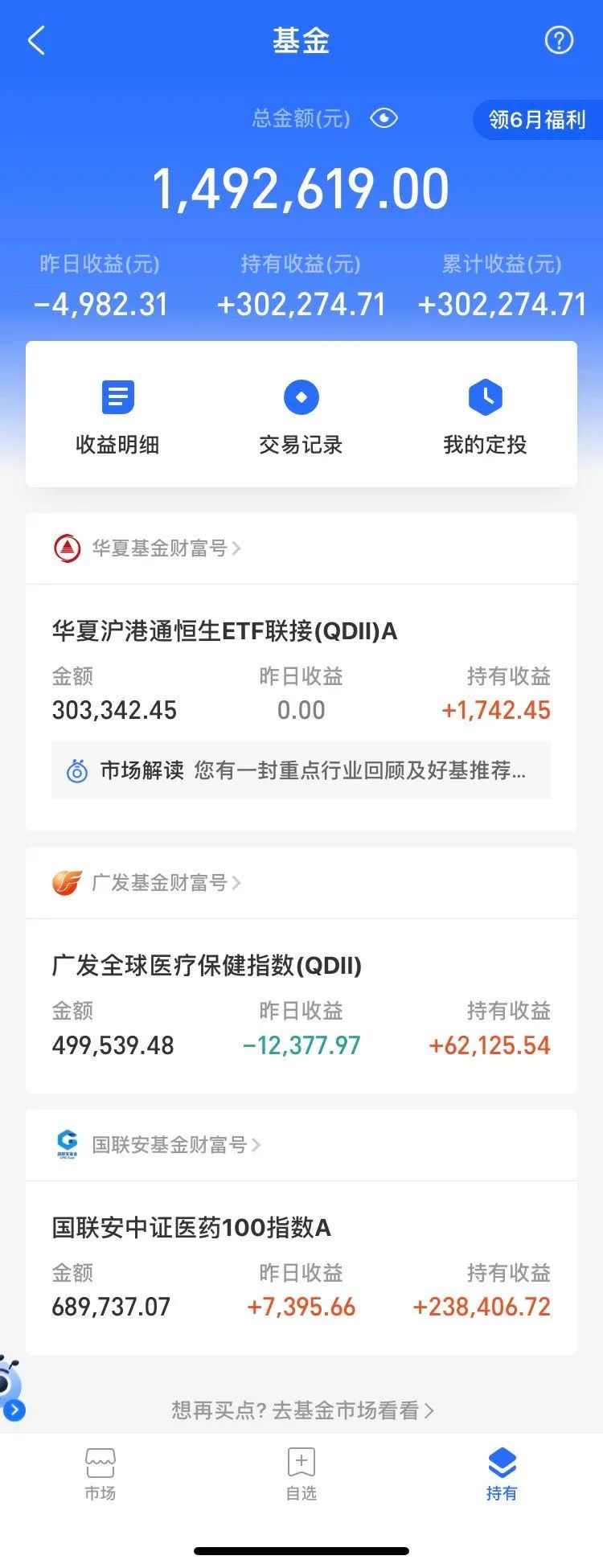
Task: Hide total amount with the eye icon
Action: pyautogui.click(x=384, y=119)
